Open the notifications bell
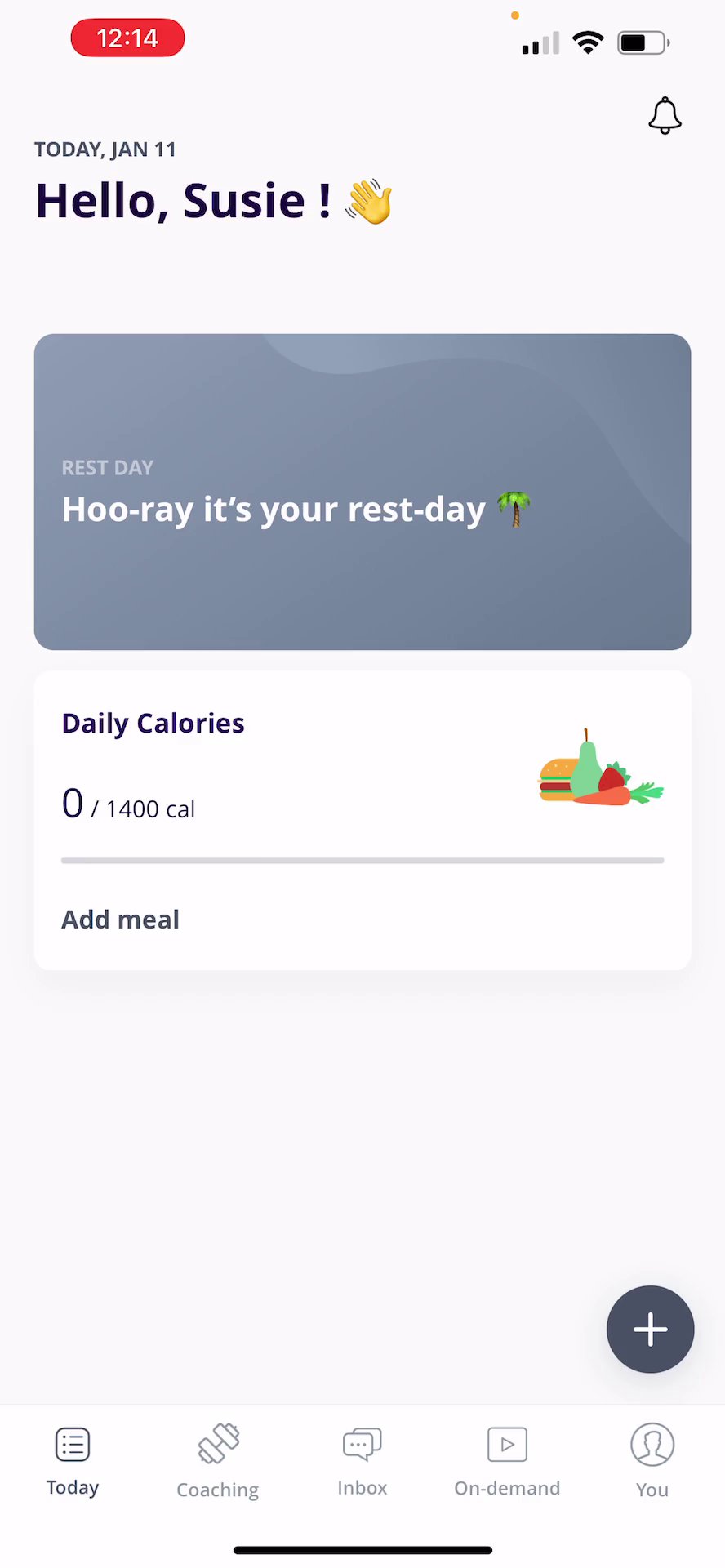 click(x=665, y=116)
